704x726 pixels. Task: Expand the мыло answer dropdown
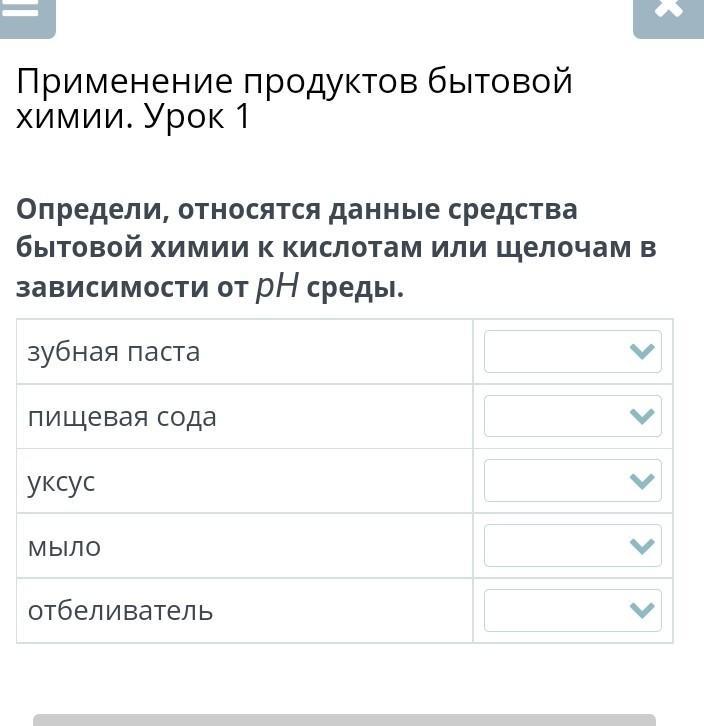572,546
